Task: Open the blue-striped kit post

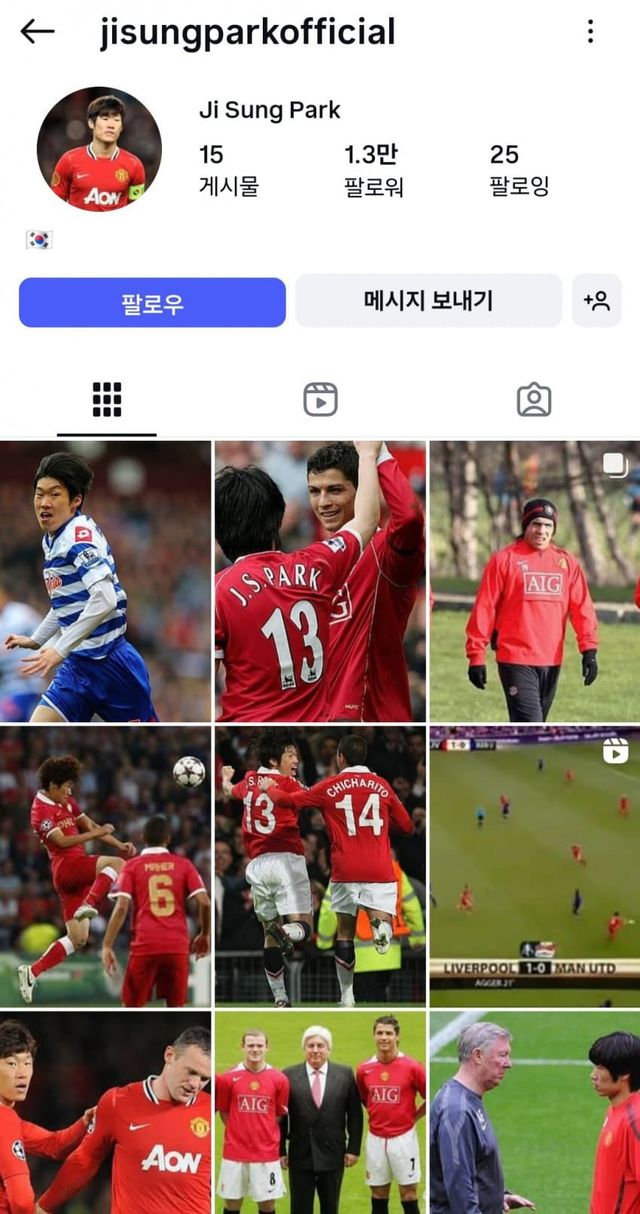Action: [105, 581]
